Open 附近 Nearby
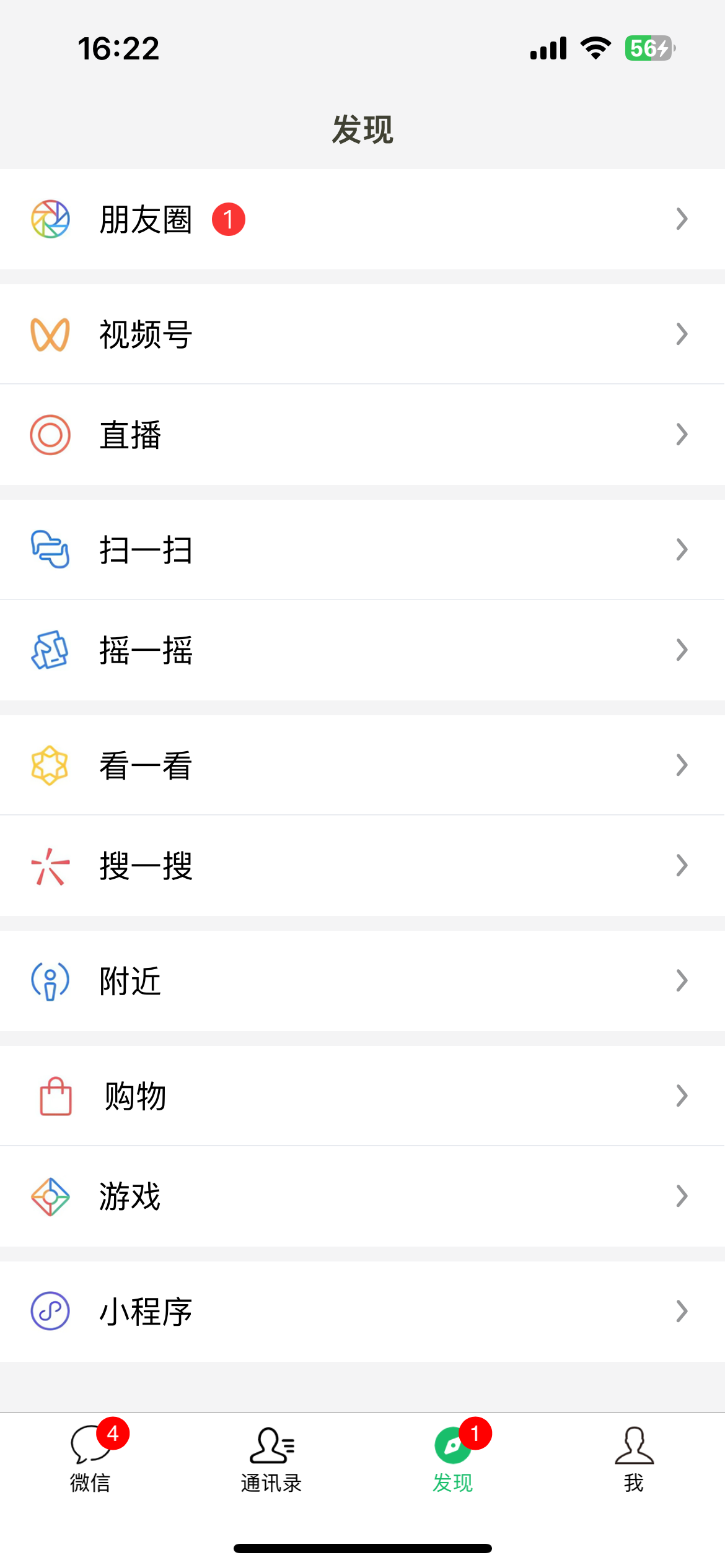 click(x=131, y=981)
